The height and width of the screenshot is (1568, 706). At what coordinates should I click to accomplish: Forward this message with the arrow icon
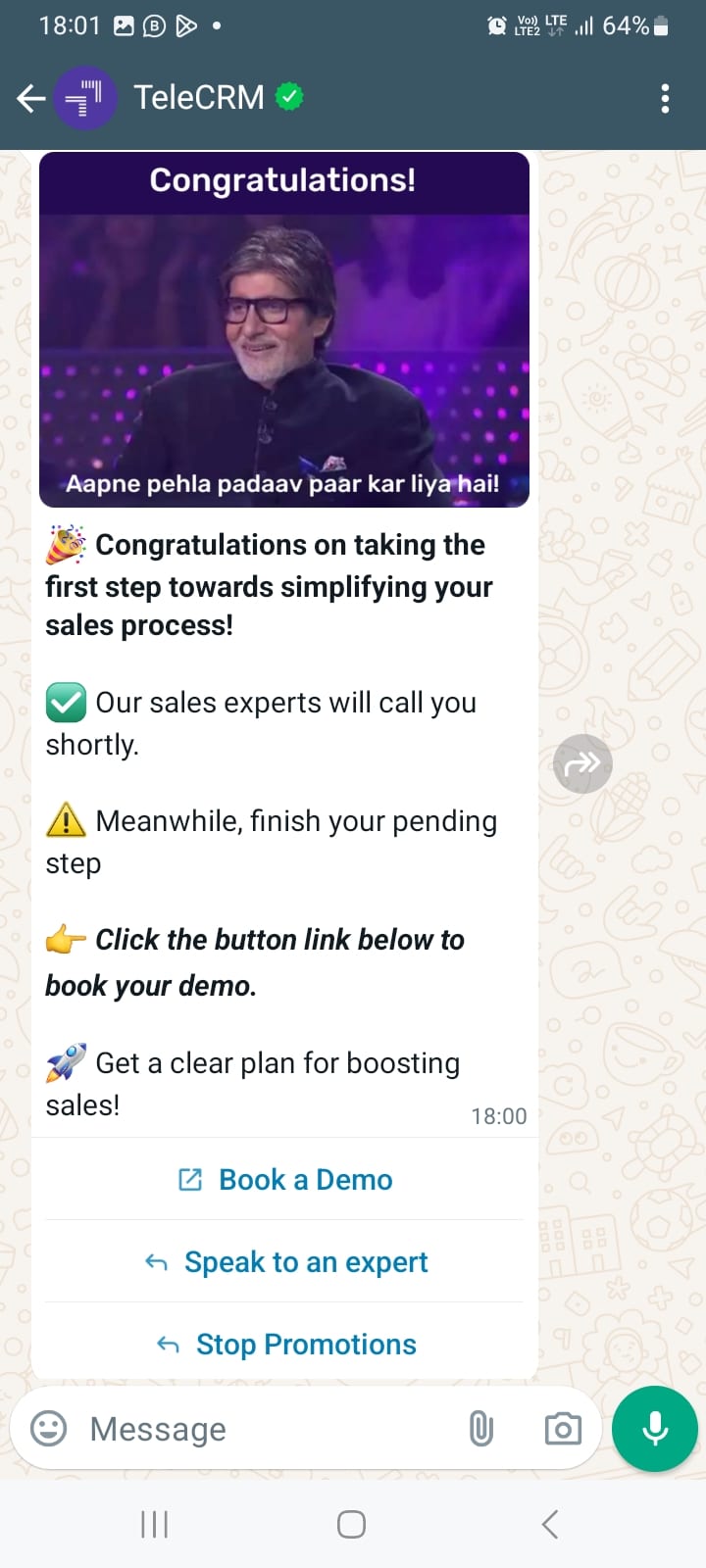point(582,763)
